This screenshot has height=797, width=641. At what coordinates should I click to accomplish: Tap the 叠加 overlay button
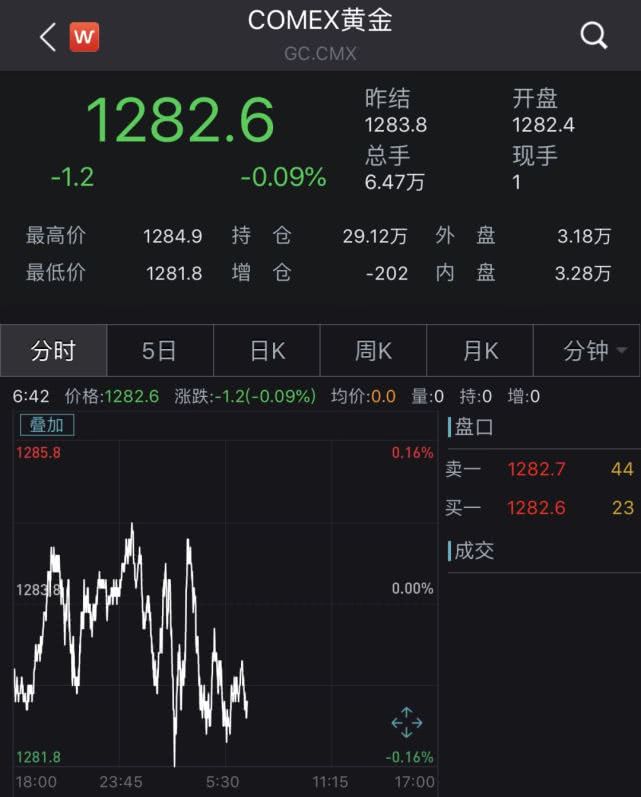point(47,425)
